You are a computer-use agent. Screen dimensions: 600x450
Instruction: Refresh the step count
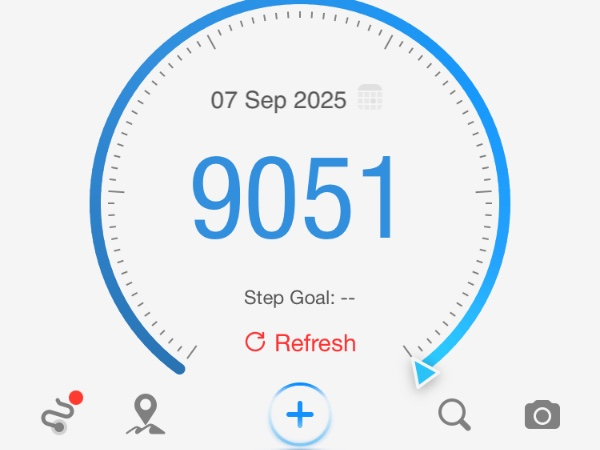click(x=300, y=343)
